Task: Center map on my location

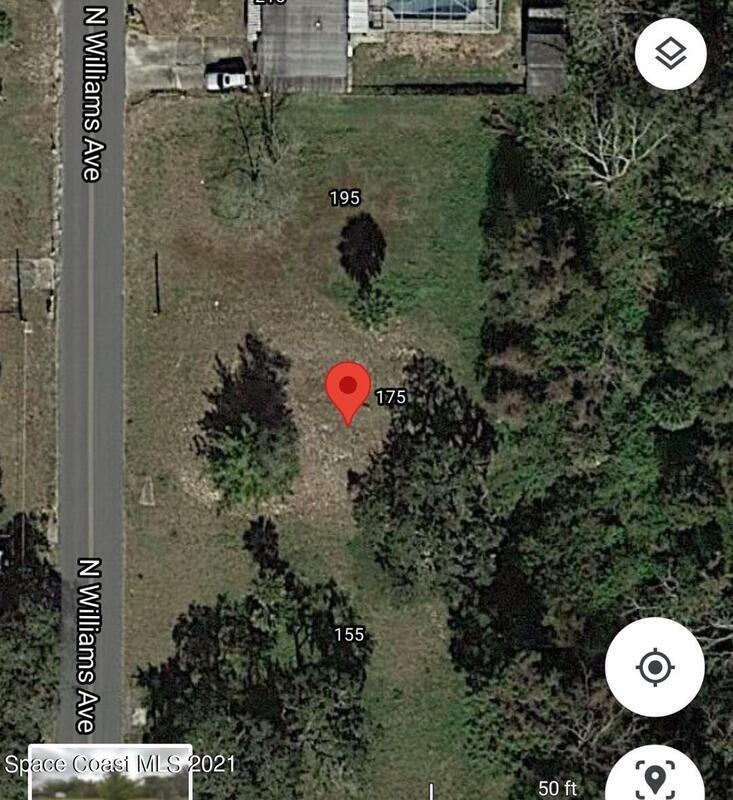Action: coord(654,666)
